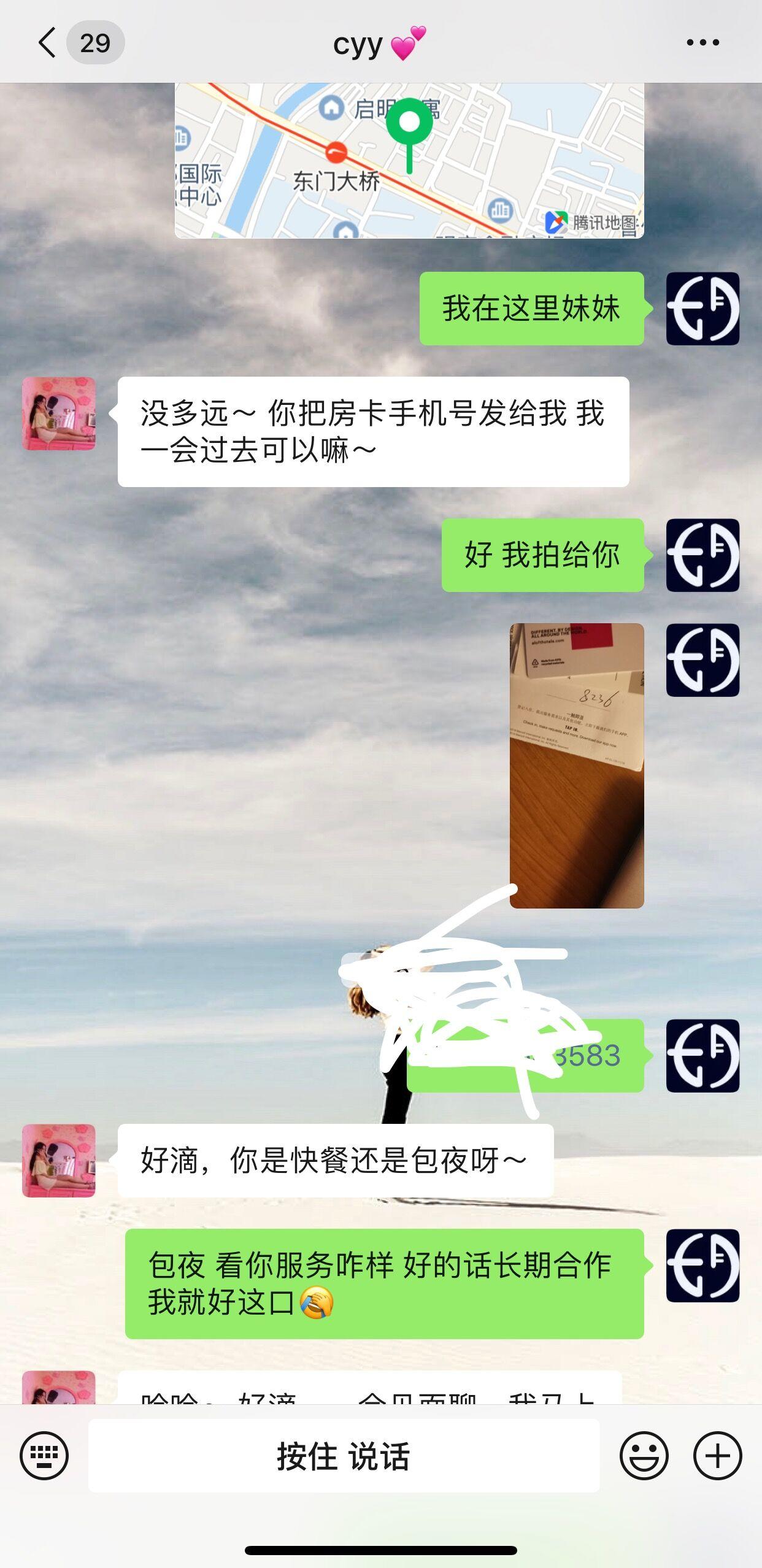Switch to keyboard text input
The width and height of the screenshot is (762, 1568).
tap(44, 1455)
